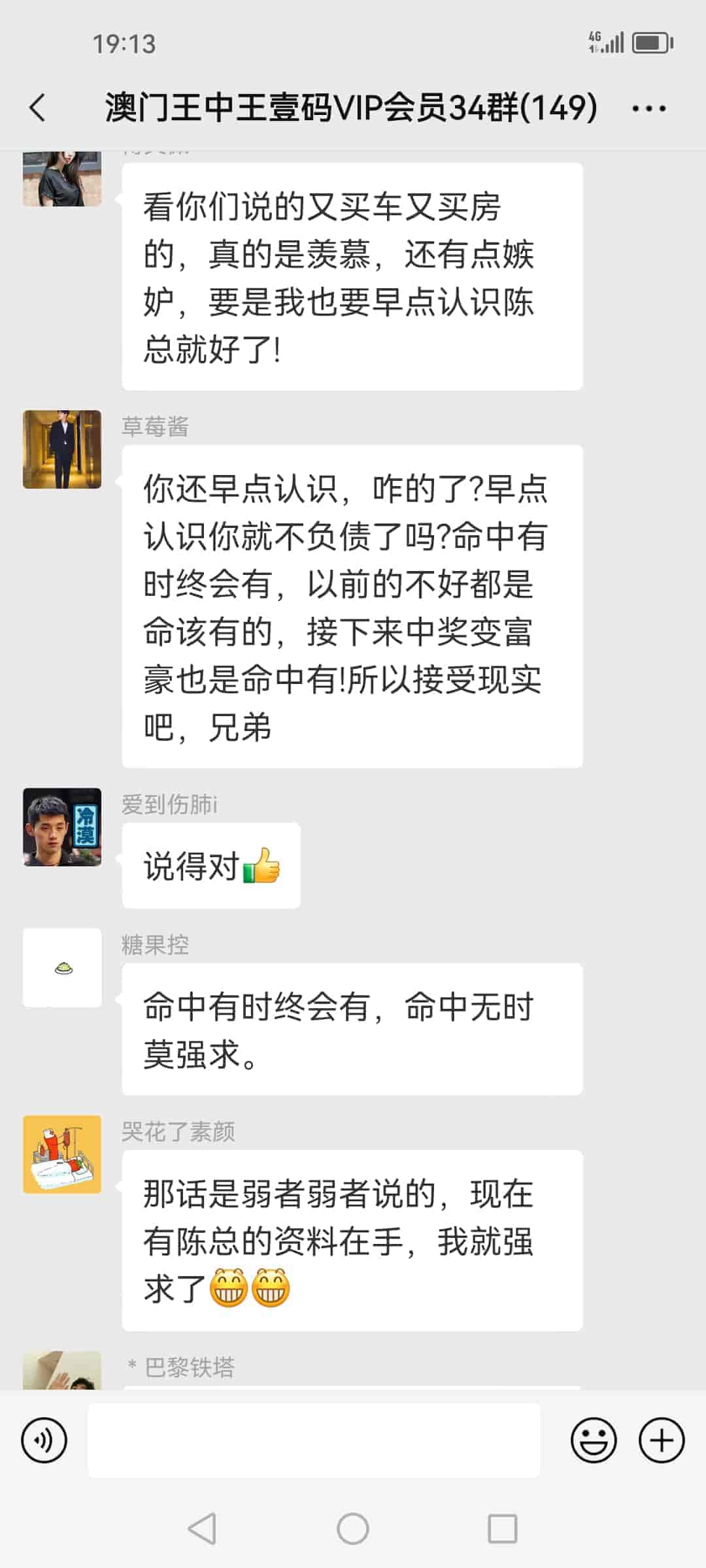Open 草莓酱's profile avatar
This screenshot has height=1568, width=706.
[62, 449]
